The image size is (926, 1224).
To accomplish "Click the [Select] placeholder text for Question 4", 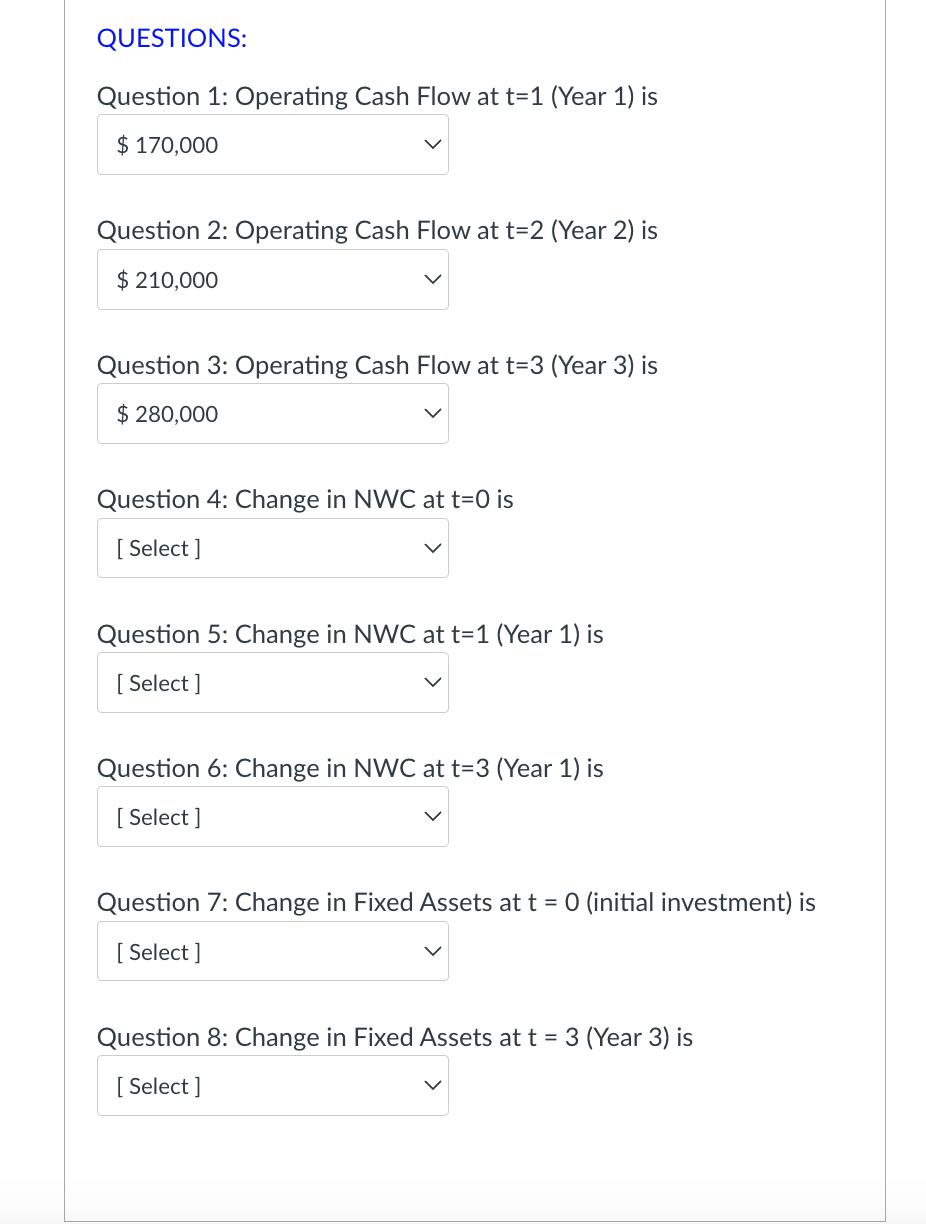I will pyautogui.click(x=157, y=548).
